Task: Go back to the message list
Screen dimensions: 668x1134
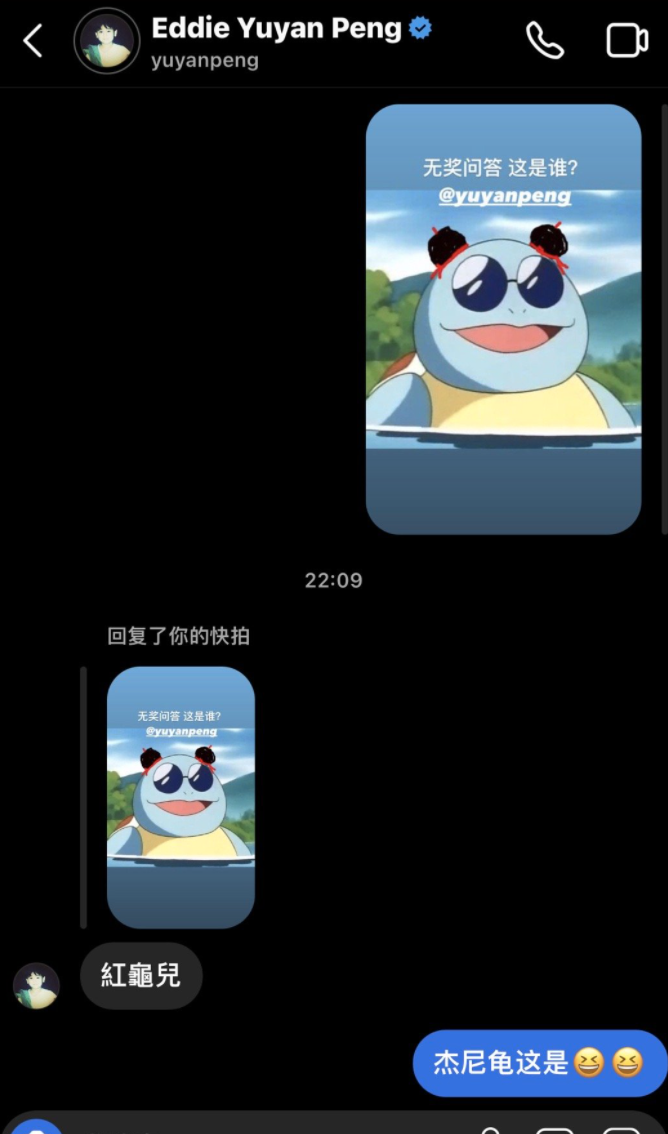Action: 33,41
